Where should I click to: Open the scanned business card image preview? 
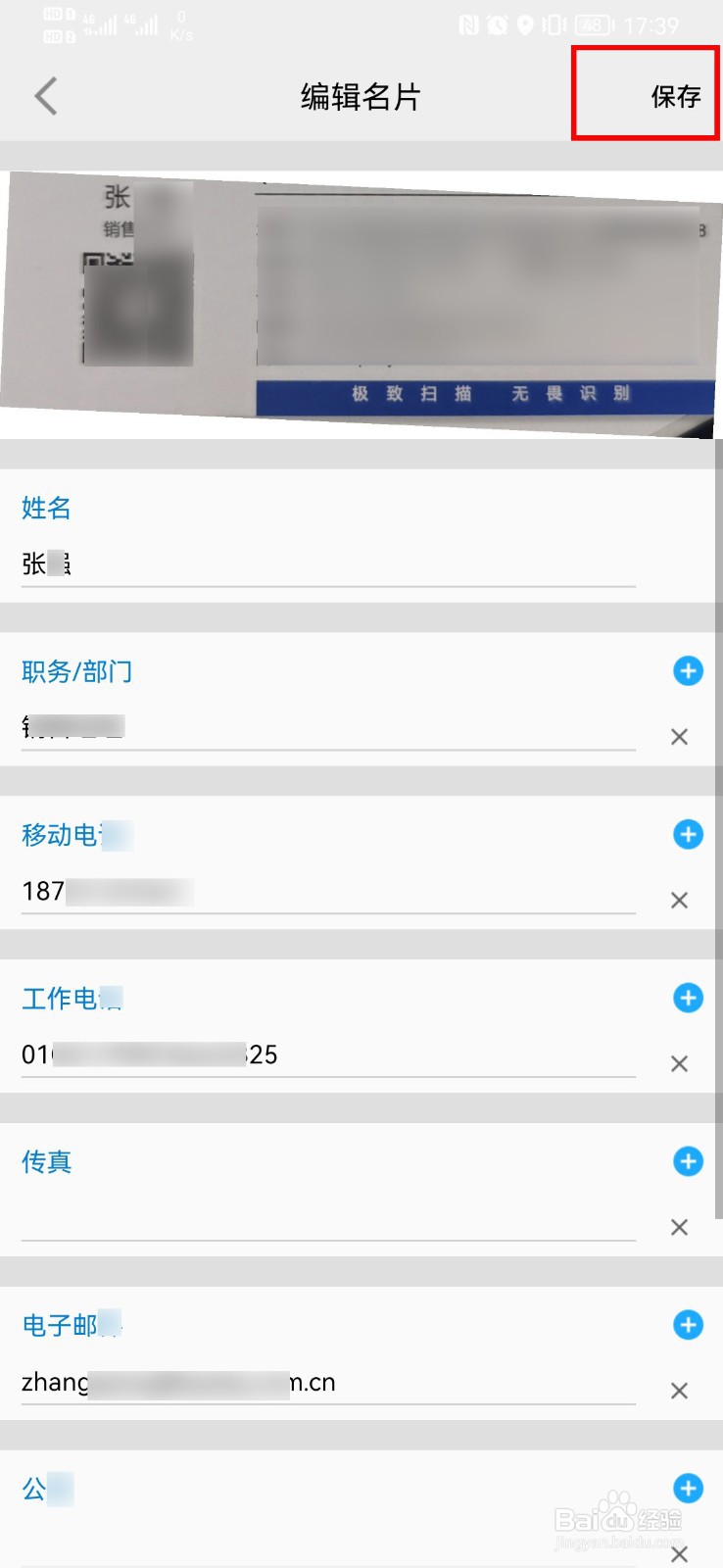[361, 294]
